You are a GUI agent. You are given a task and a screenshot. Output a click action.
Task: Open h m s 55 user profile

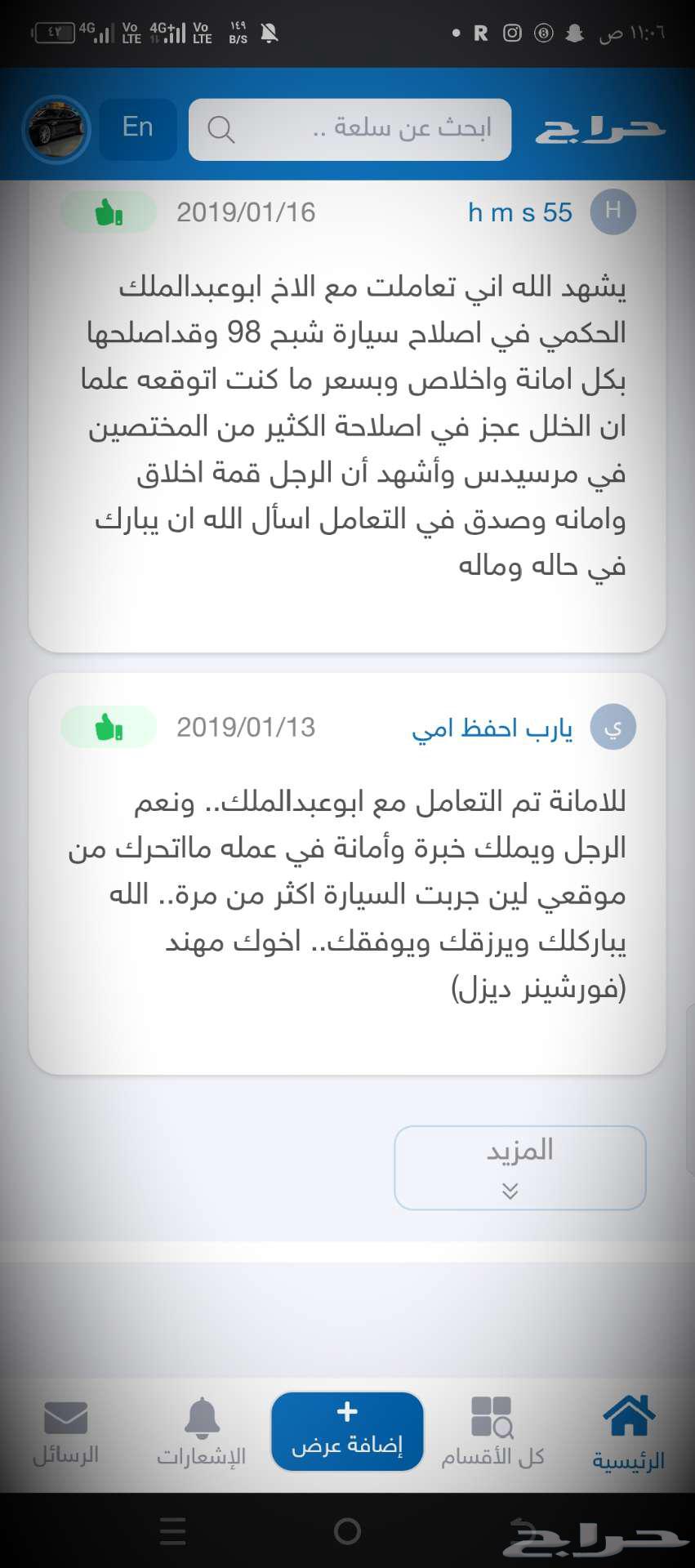coord(519,212)
